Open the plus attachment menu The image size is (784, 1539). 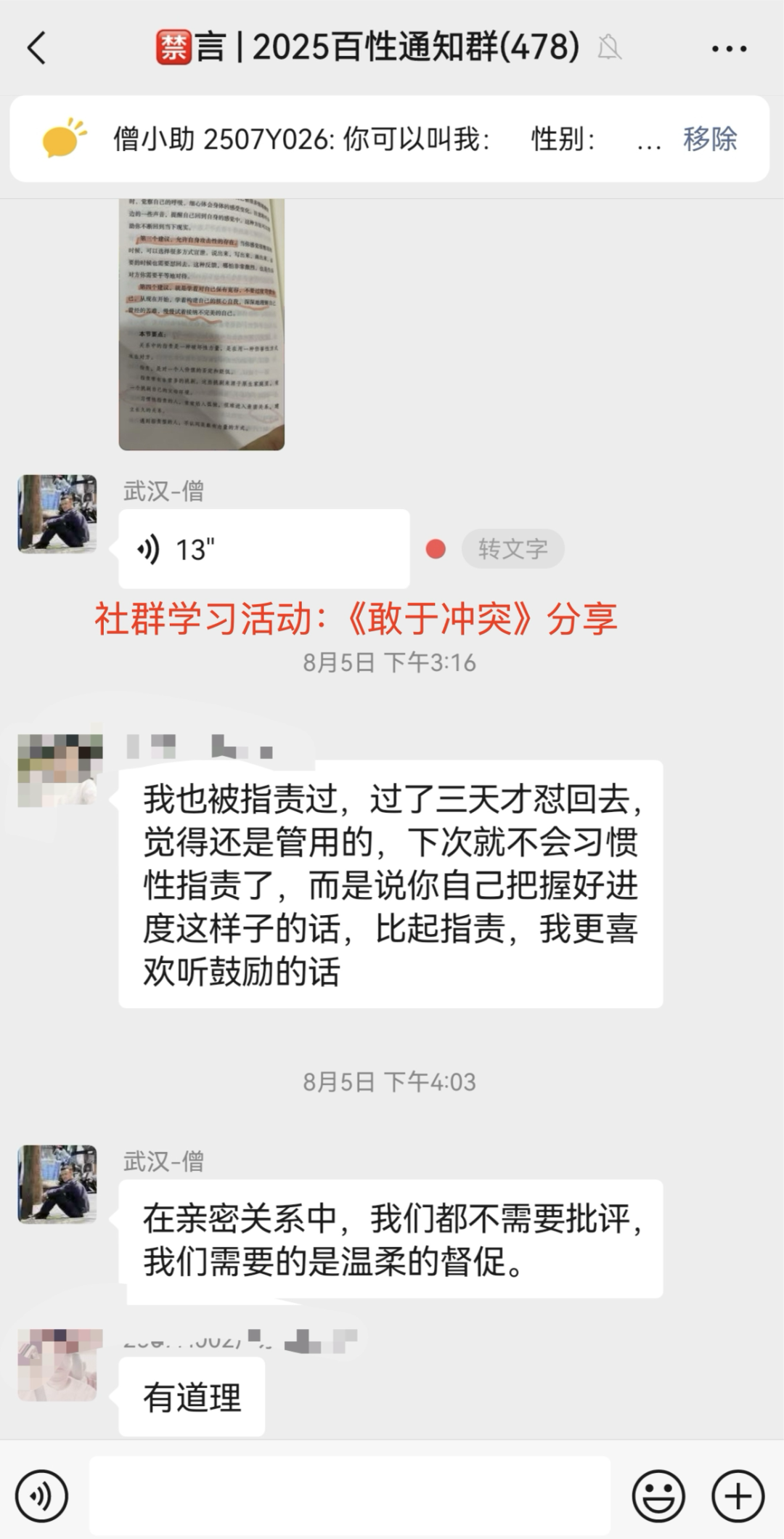point(738,1497)
